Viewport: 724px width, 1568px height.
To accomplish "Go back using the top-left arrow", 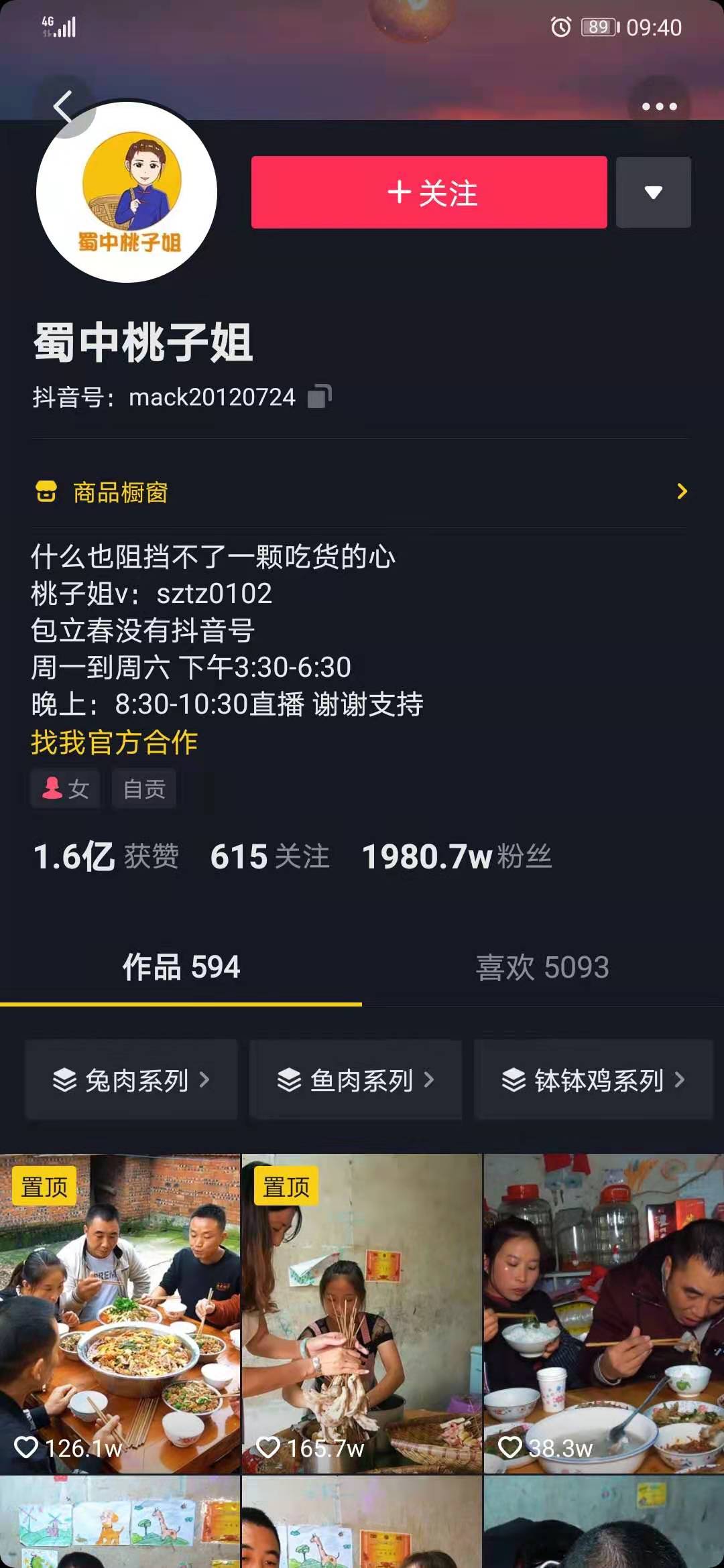I will tap(63, 107).
